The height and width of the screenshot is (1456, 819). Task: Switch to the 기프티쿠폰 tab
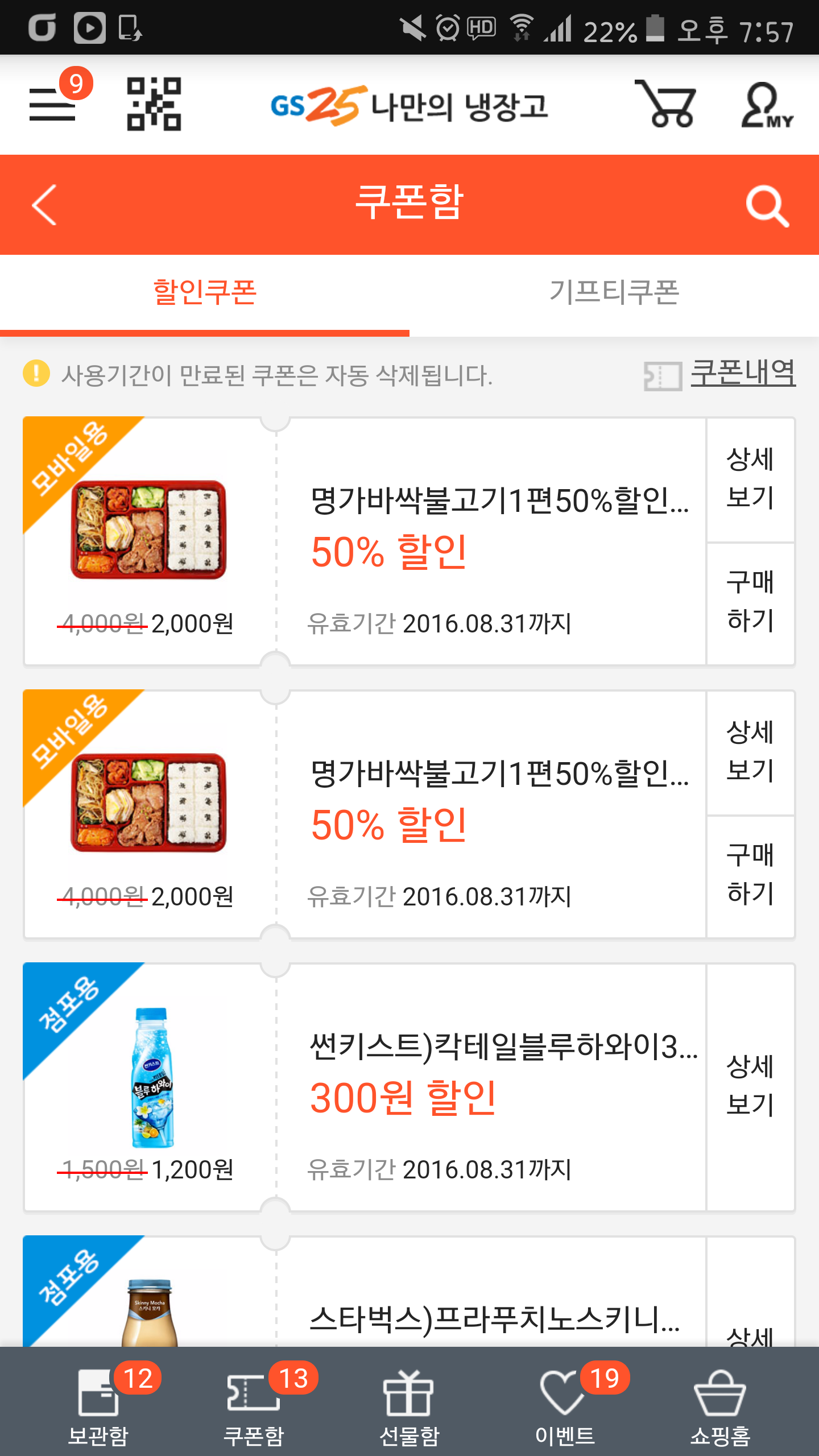(x=614, y=293)
